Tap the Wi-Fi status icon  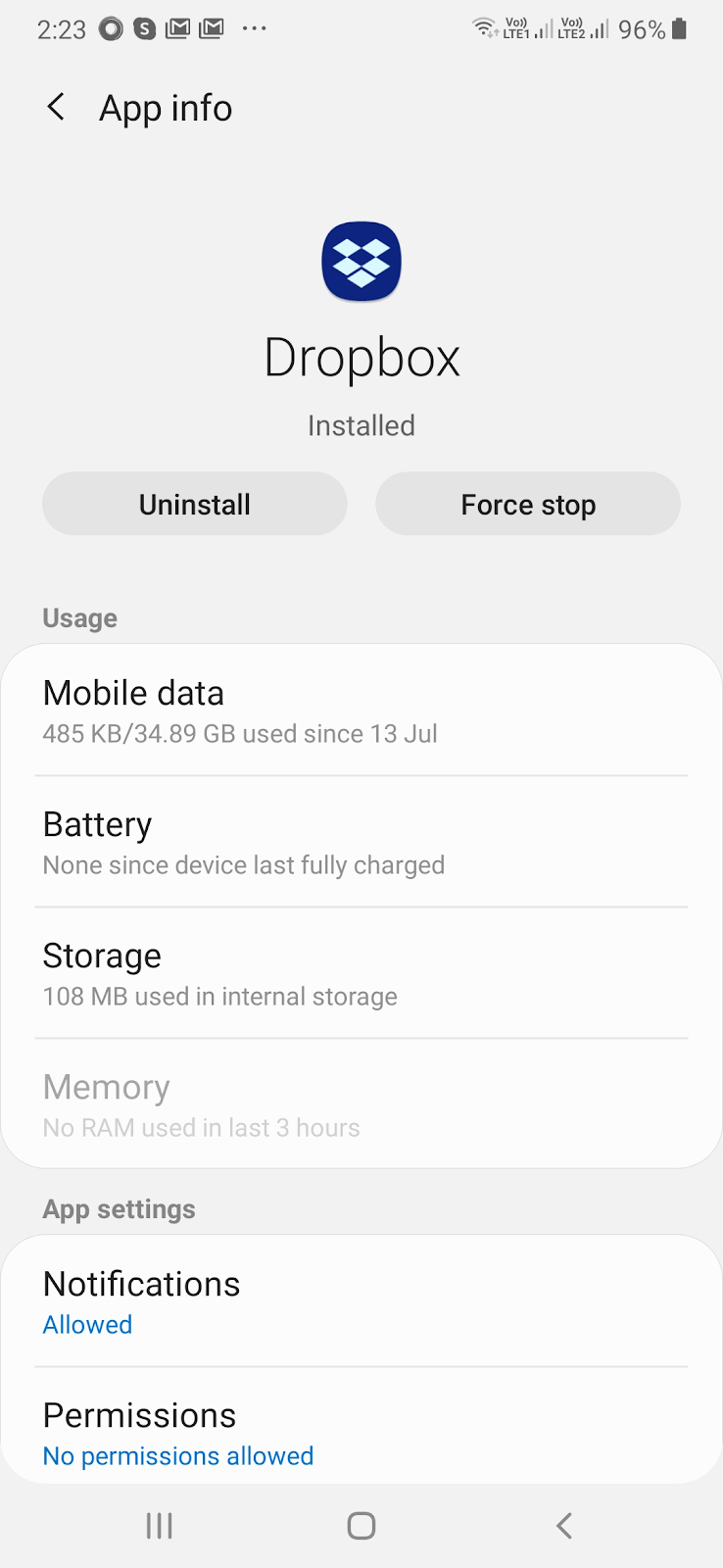[482, 28]
